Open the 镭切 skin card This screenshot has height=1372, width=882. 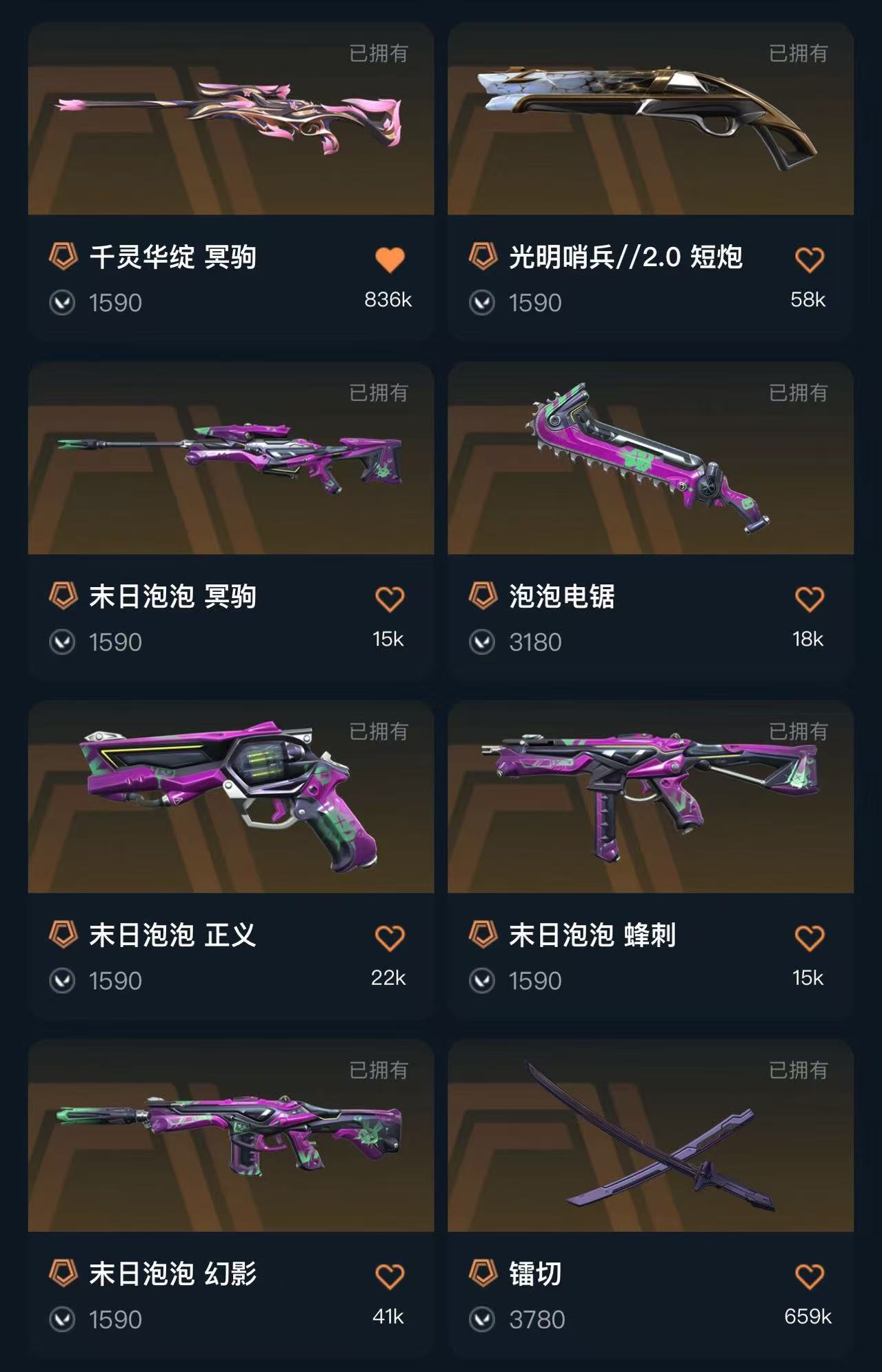tap(650, 1136)
